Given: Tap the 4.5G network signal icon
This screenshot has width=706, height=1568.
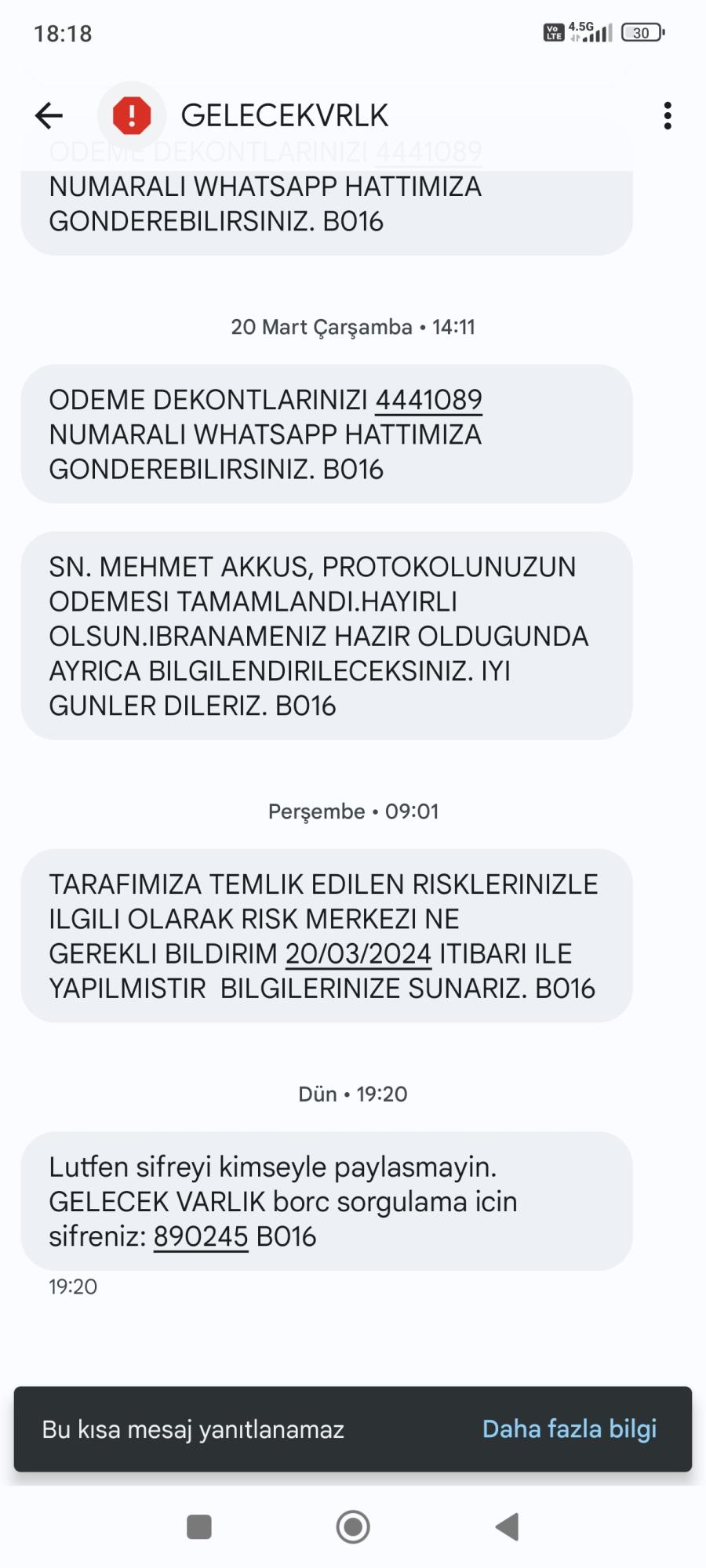Looking at the screenshot, I should click(595, 31).
